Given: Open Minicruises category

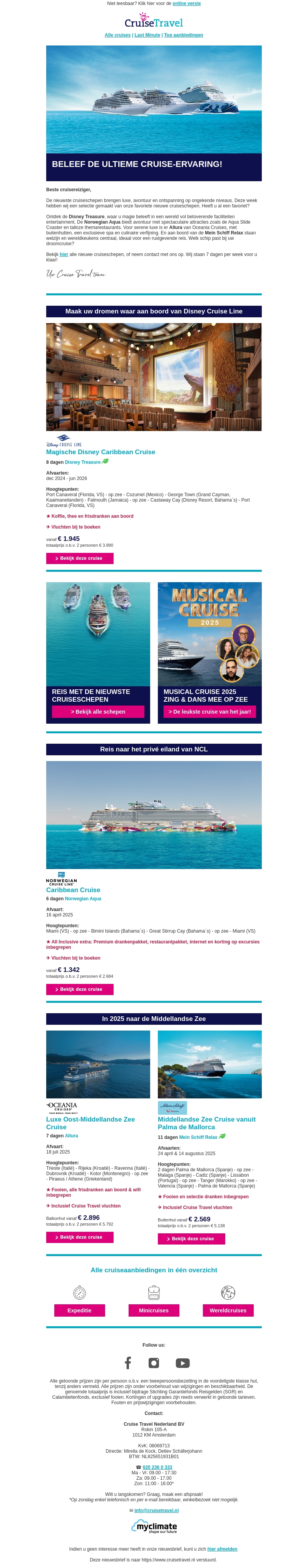Looking at the screenshot, I should [x=154, y=1310].
